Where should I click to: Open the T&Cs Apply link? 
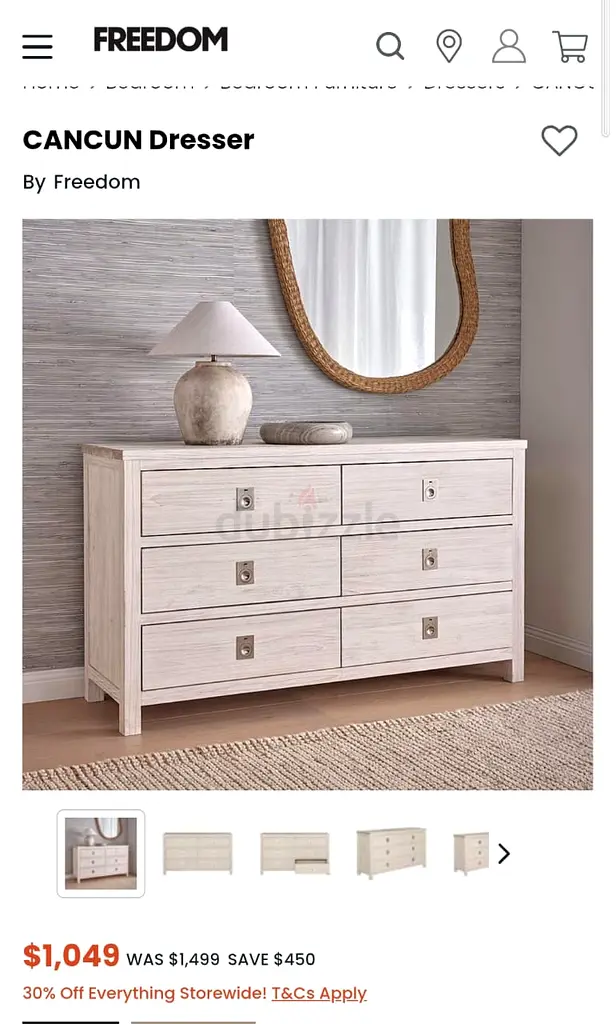[319, 993]
